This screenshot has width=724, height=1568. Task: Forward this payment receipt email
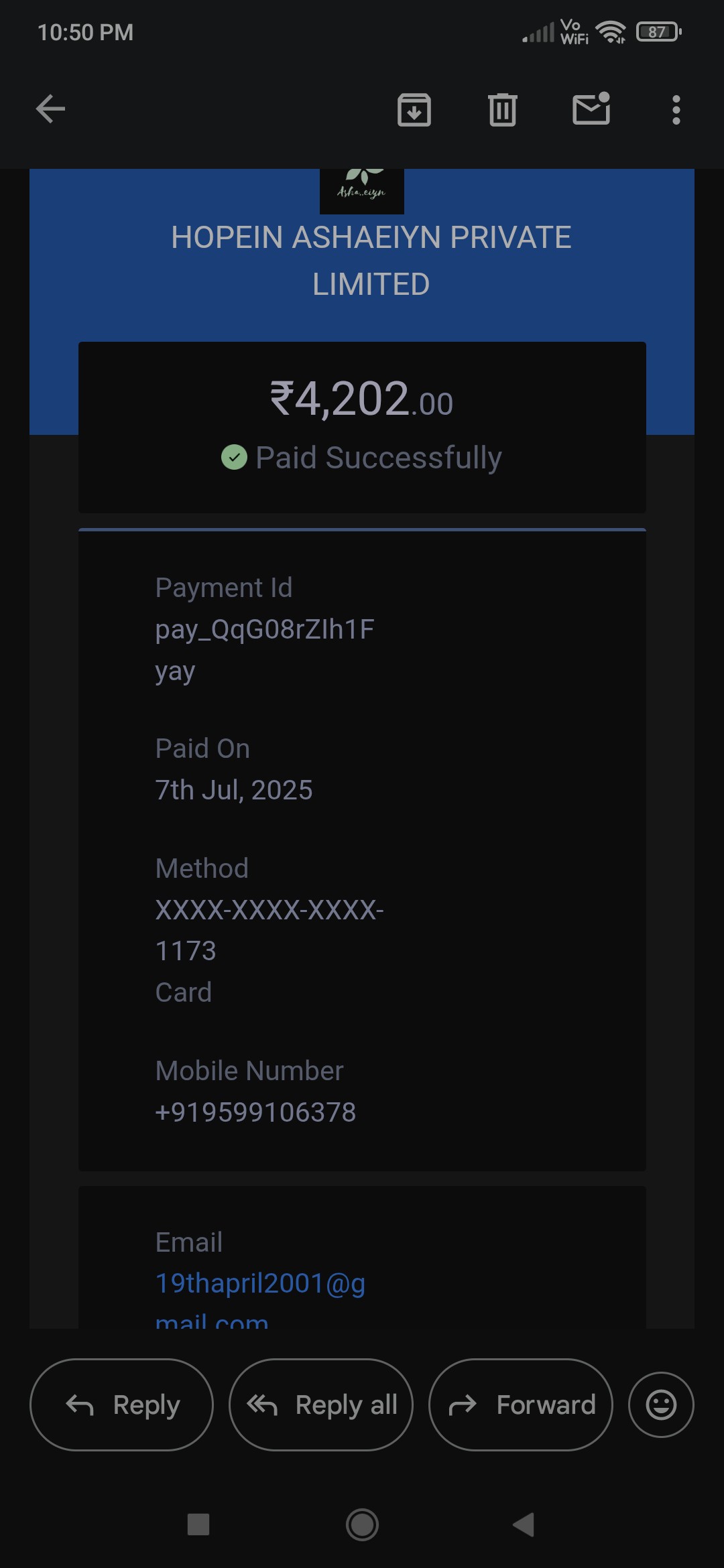pos(521,1404)
